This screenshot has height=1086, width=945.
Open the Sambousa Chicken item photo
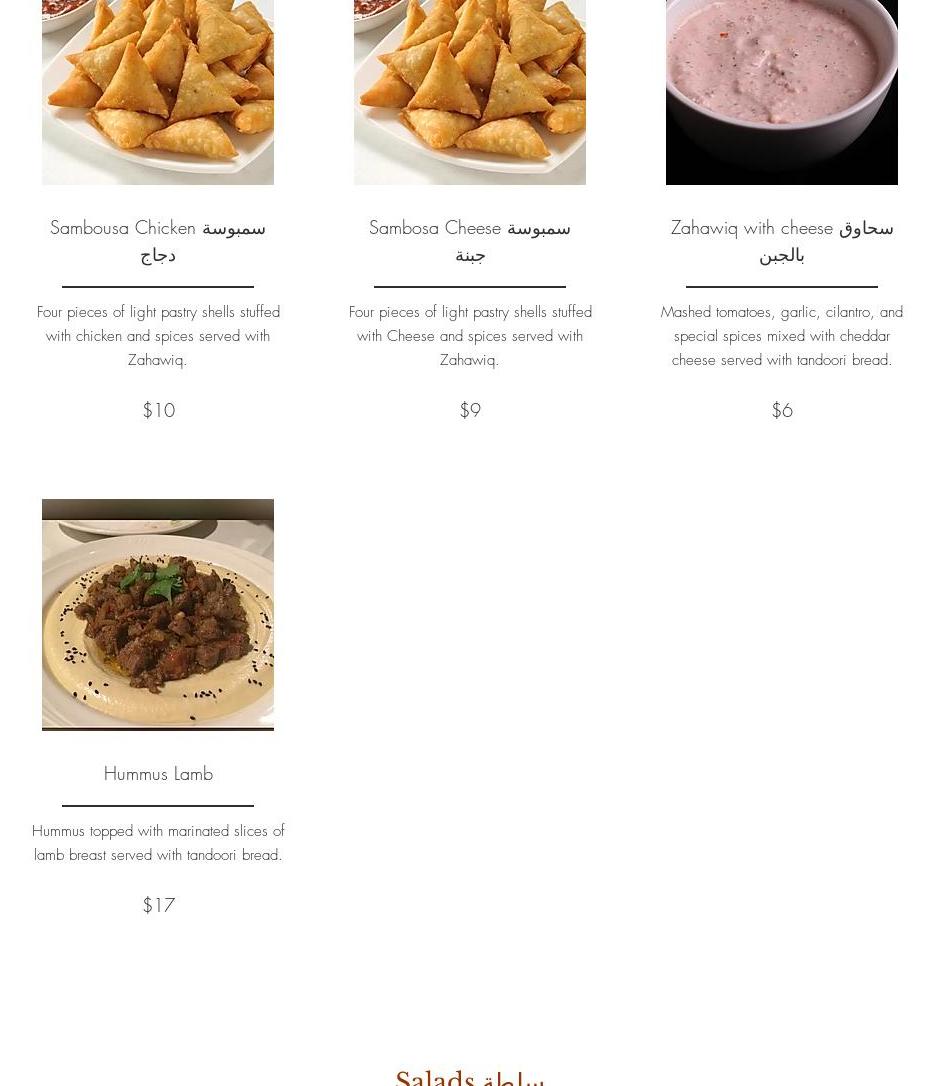[x=158, y=92]
